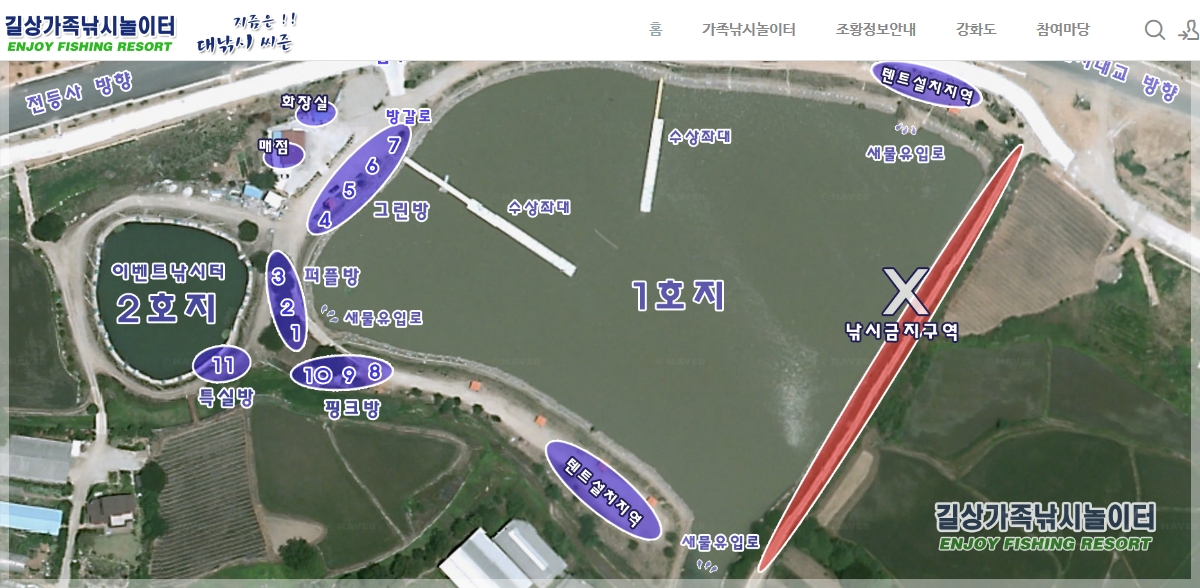Open the search icon

click(x=1155, y=30)
